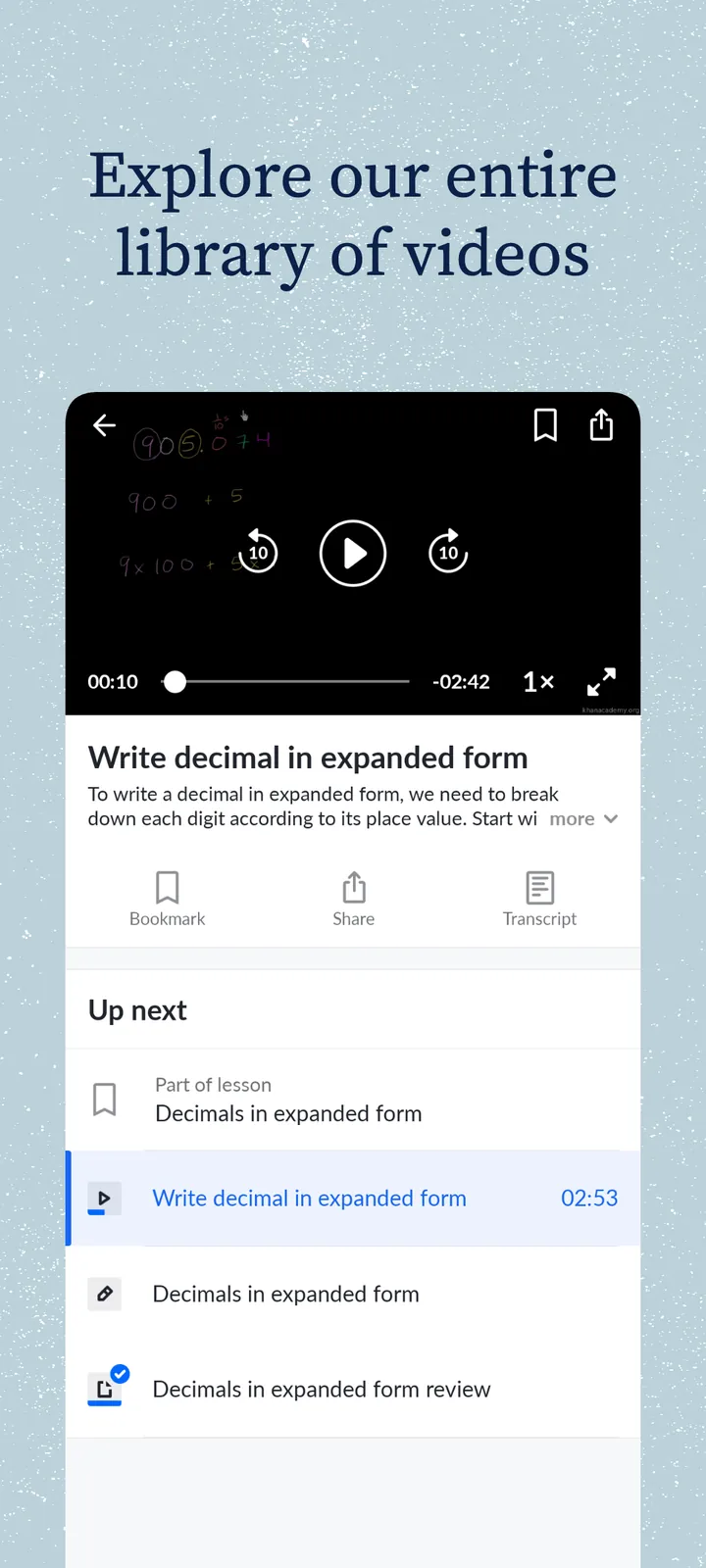Rewind the video 10 seconds
This screenshot has width=706, height=1568.
pos(258,553)
